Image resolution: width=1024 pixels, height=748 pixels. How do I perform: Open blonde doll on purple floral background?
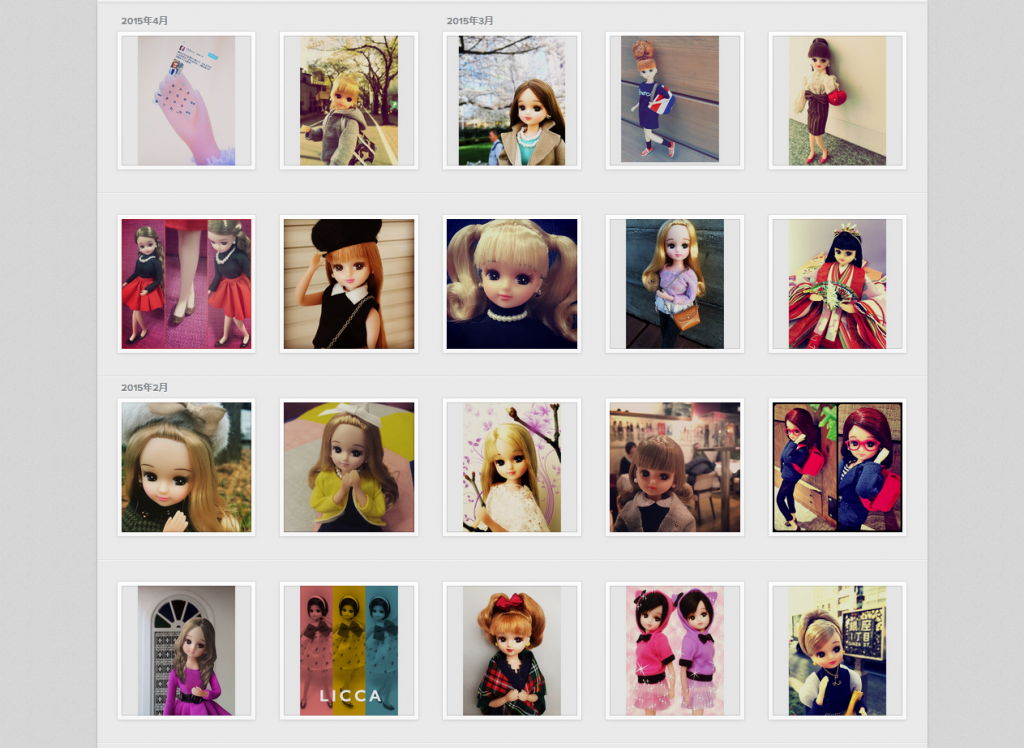tap(512, 467)
